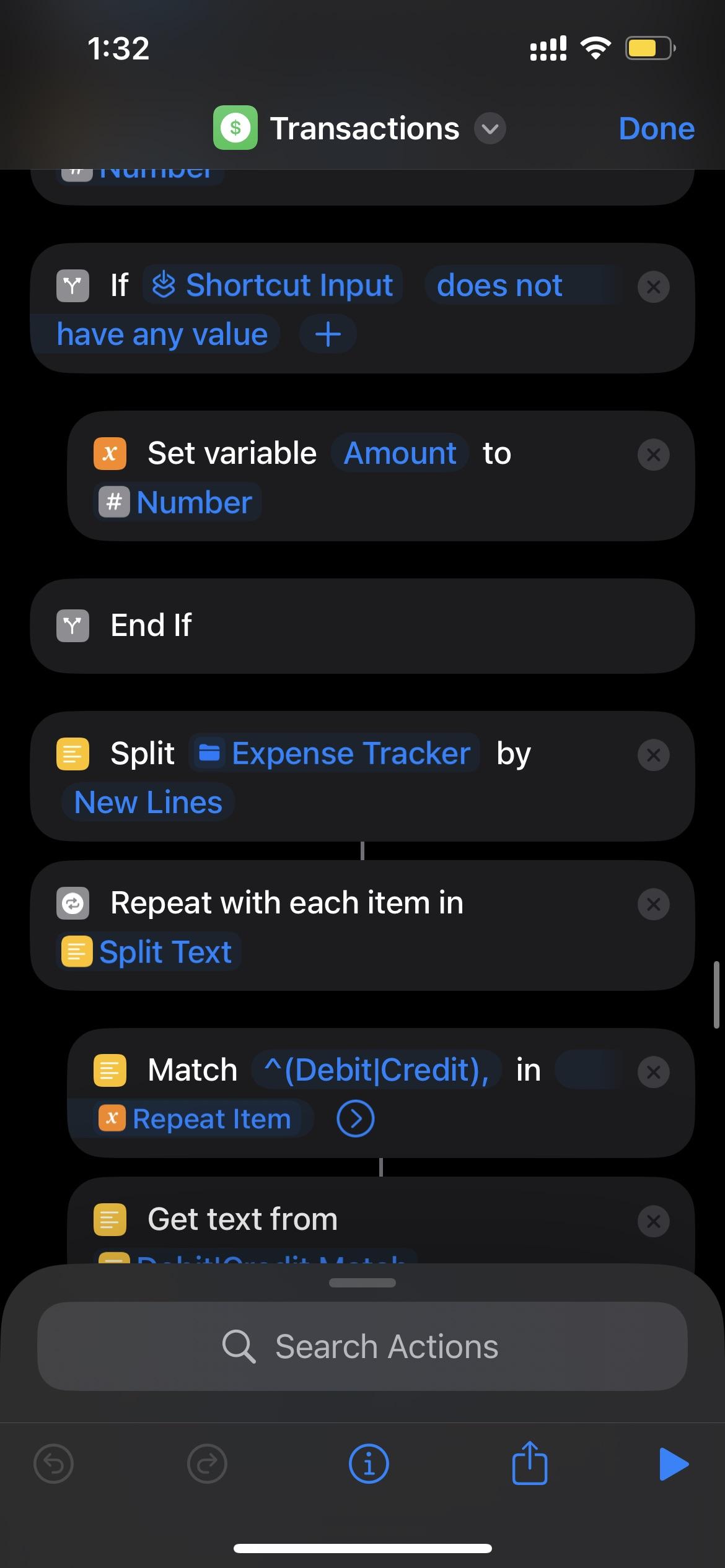This screenshot has width=725, height=1568.
Task: Edit the ^(Debit|Credit), regex pattern
Action: [x=376, y=1070]
